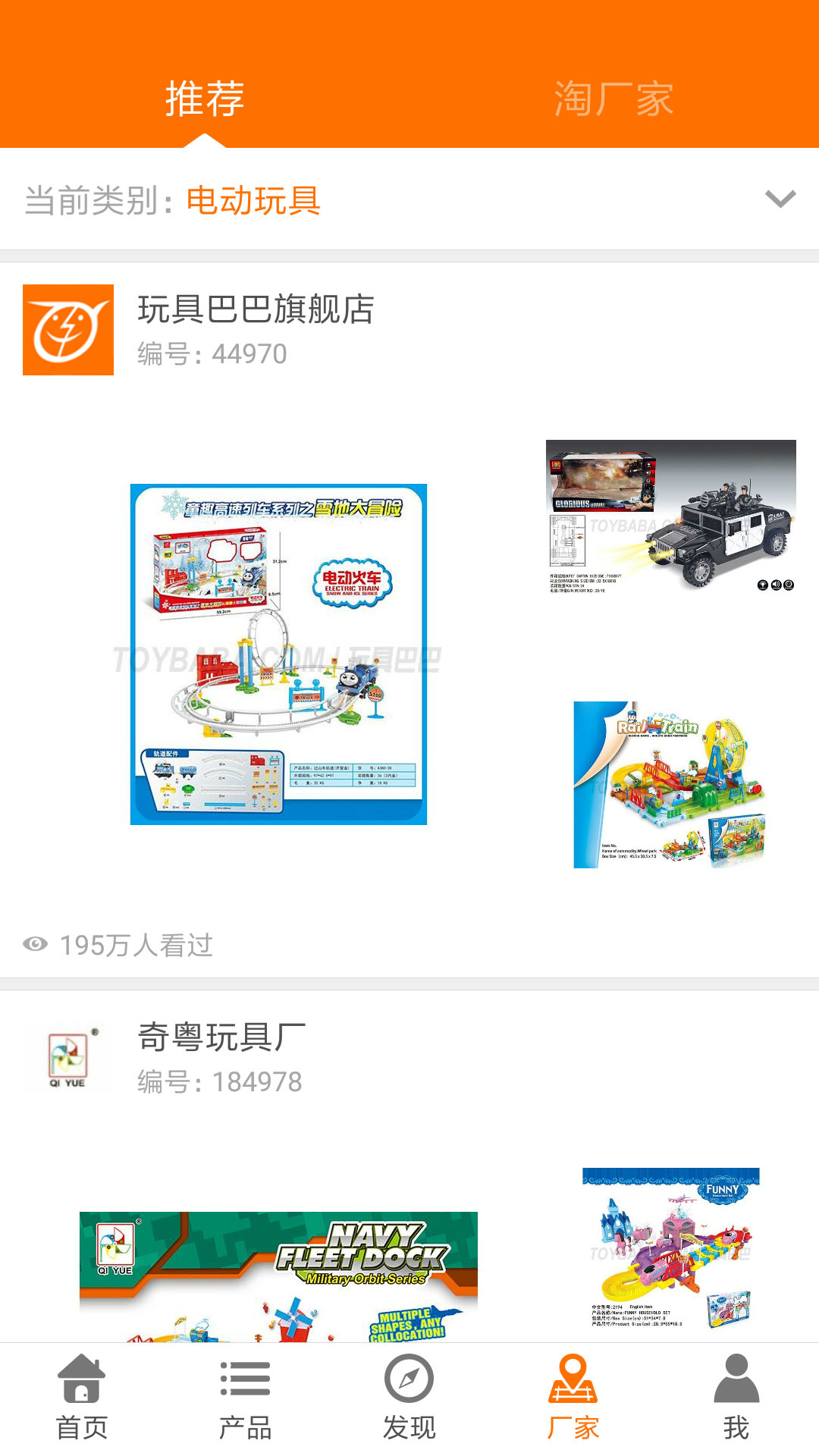
Task: Open the 玩具巴巴旗舰店 store
Action: coord(256,310)
